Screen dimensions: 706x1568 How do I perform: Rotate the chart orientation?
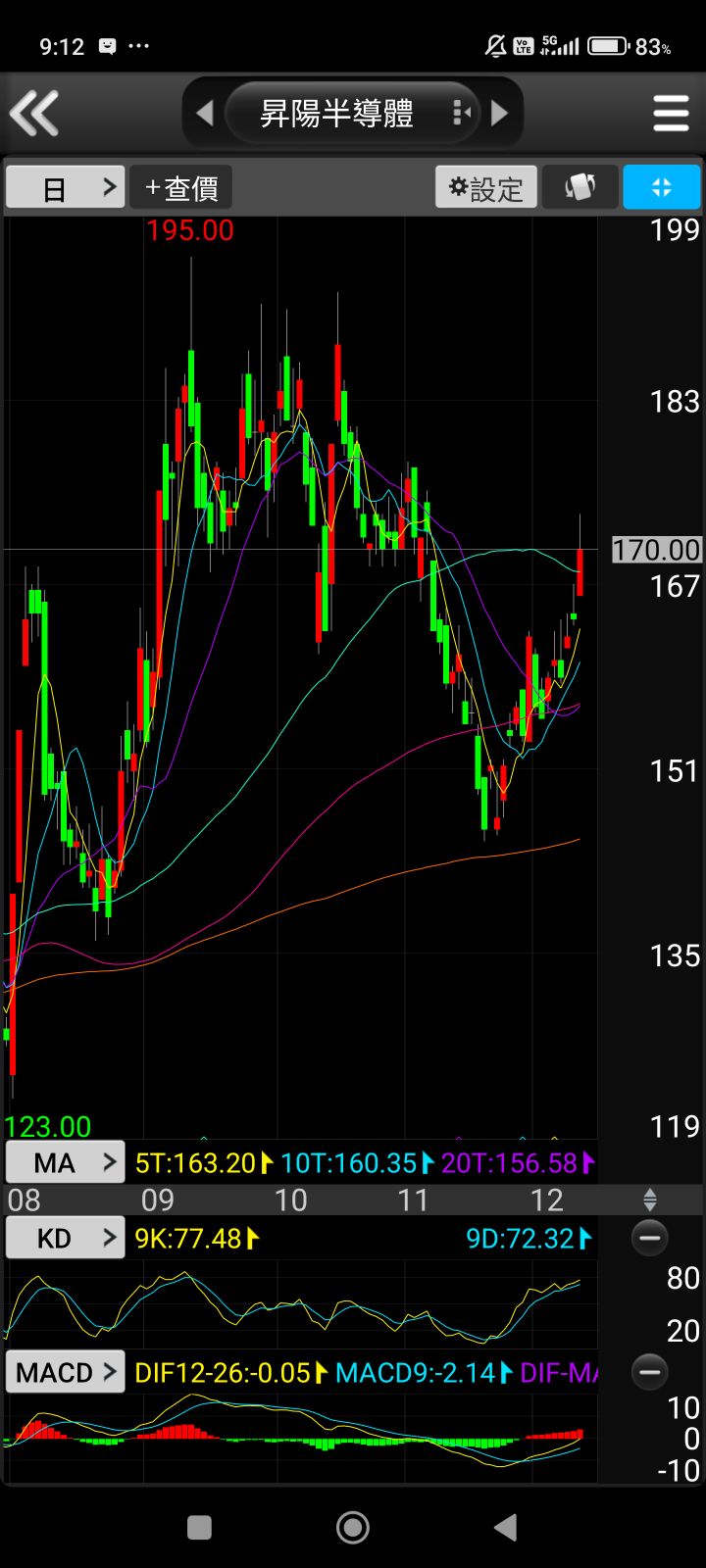point(580,187)
